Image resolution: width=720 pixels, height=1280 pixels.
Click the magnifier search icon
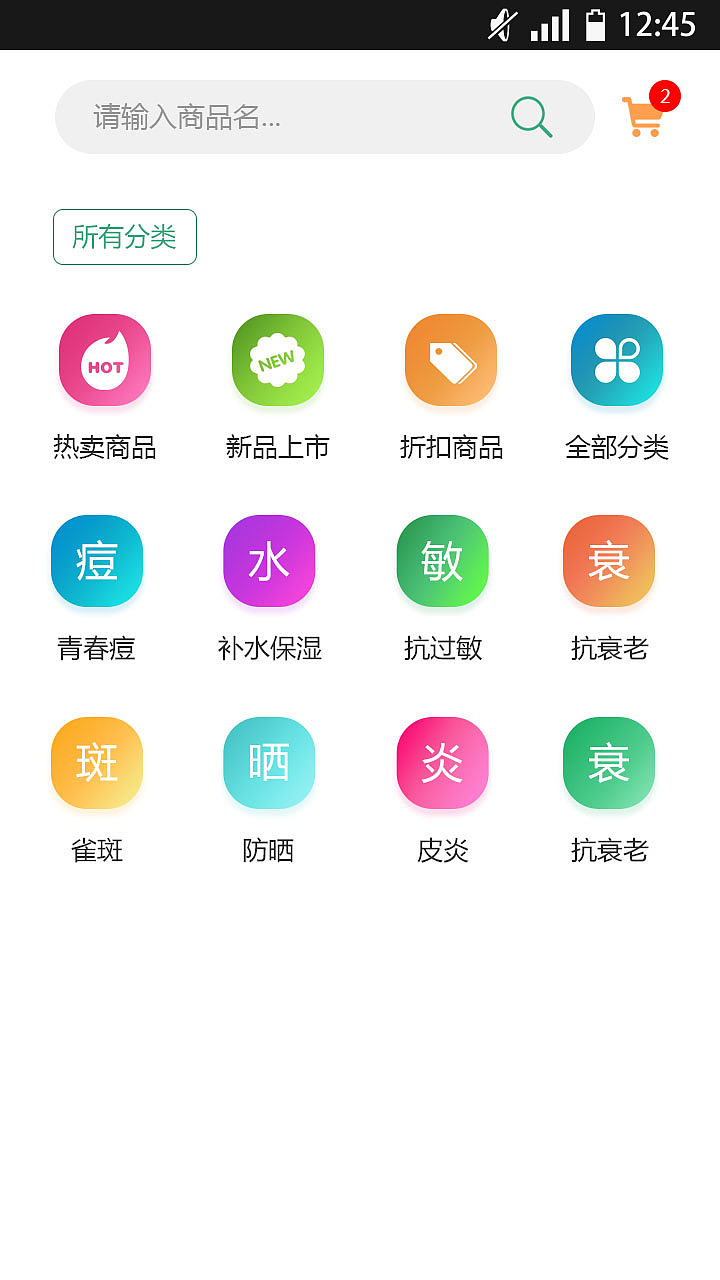coord(531,116)
